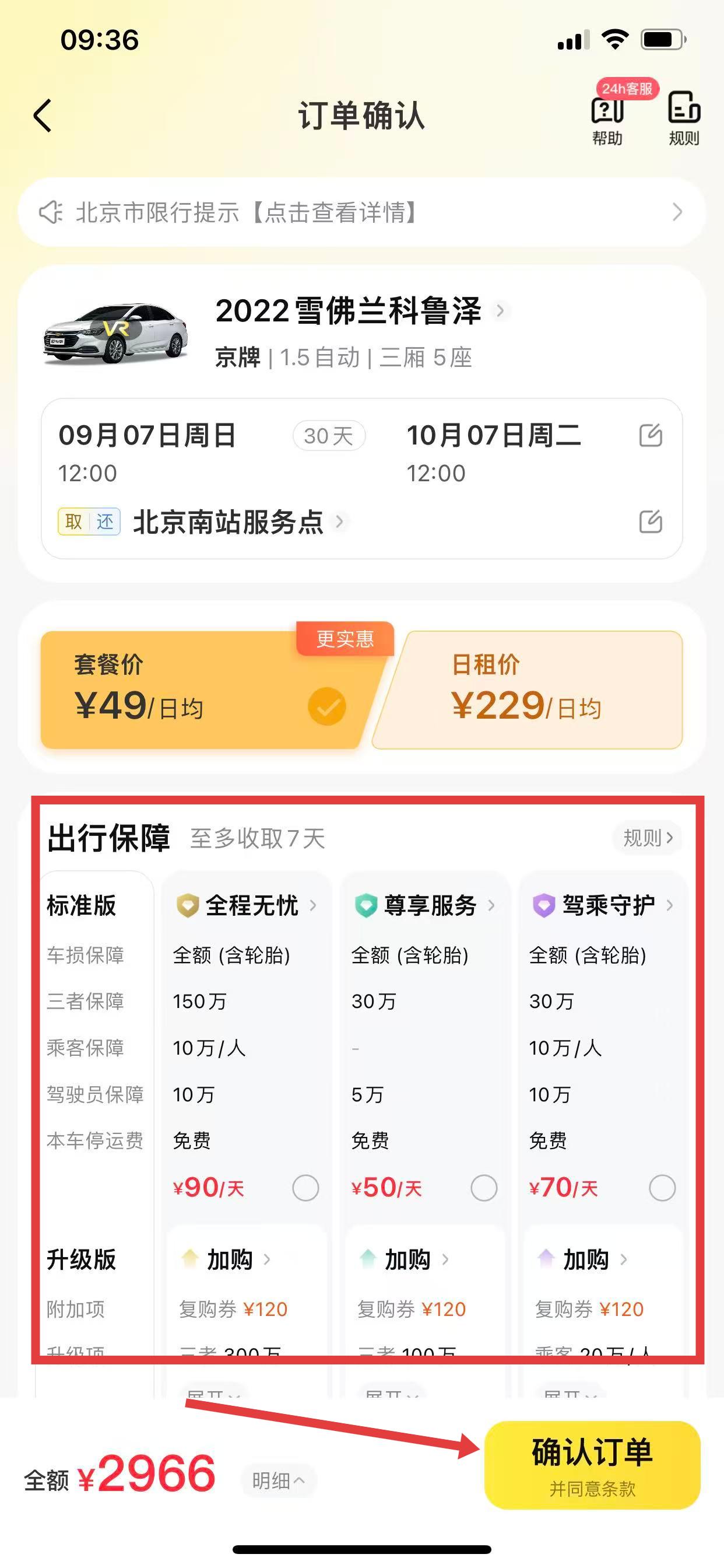Select 尊享服务 ¥50/天 protection
This screenshot has height=1568, width=724.
(x=484, y=1188)
